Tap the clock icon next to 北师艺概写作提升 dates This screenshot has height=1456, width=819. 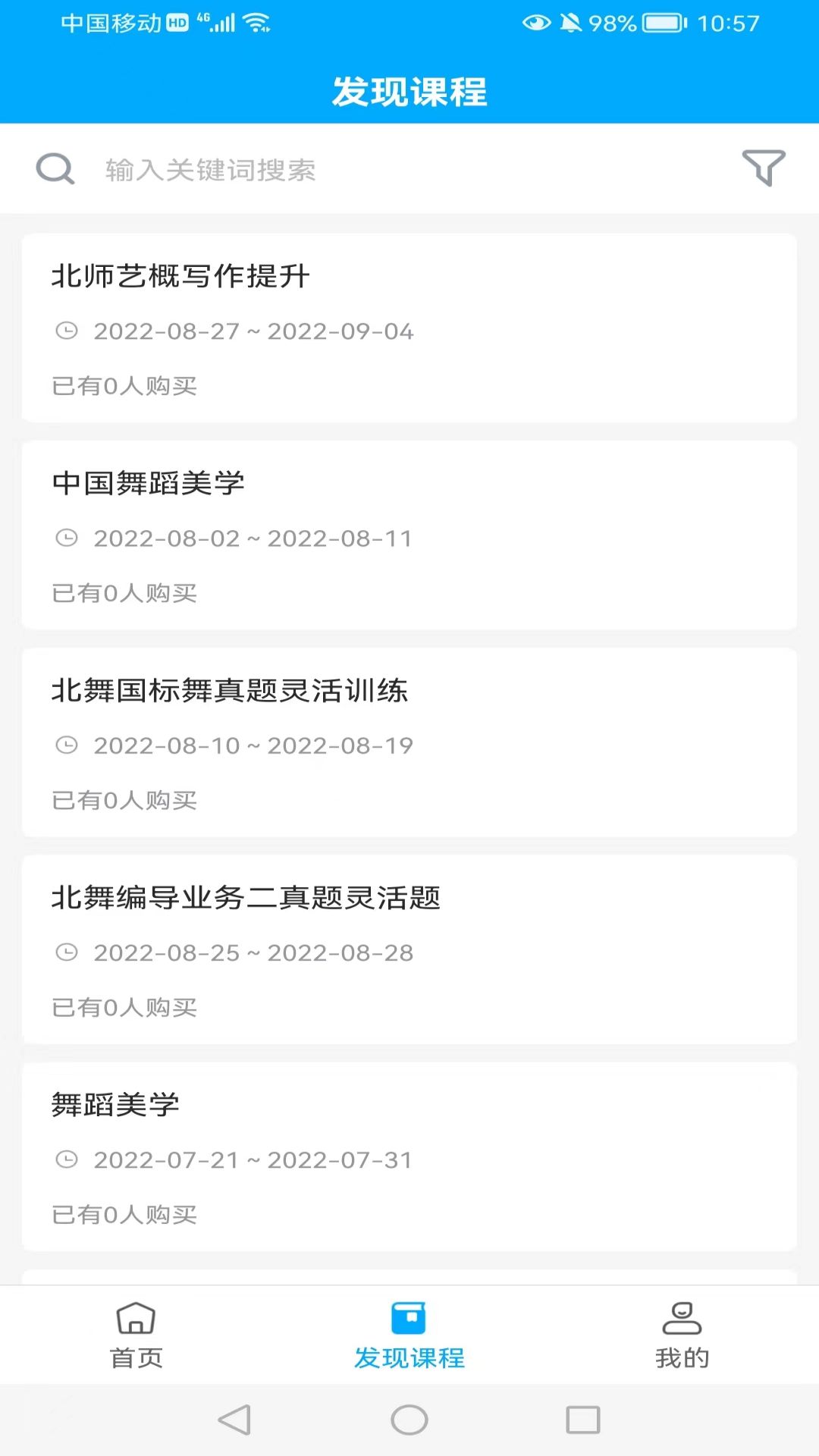67,331
